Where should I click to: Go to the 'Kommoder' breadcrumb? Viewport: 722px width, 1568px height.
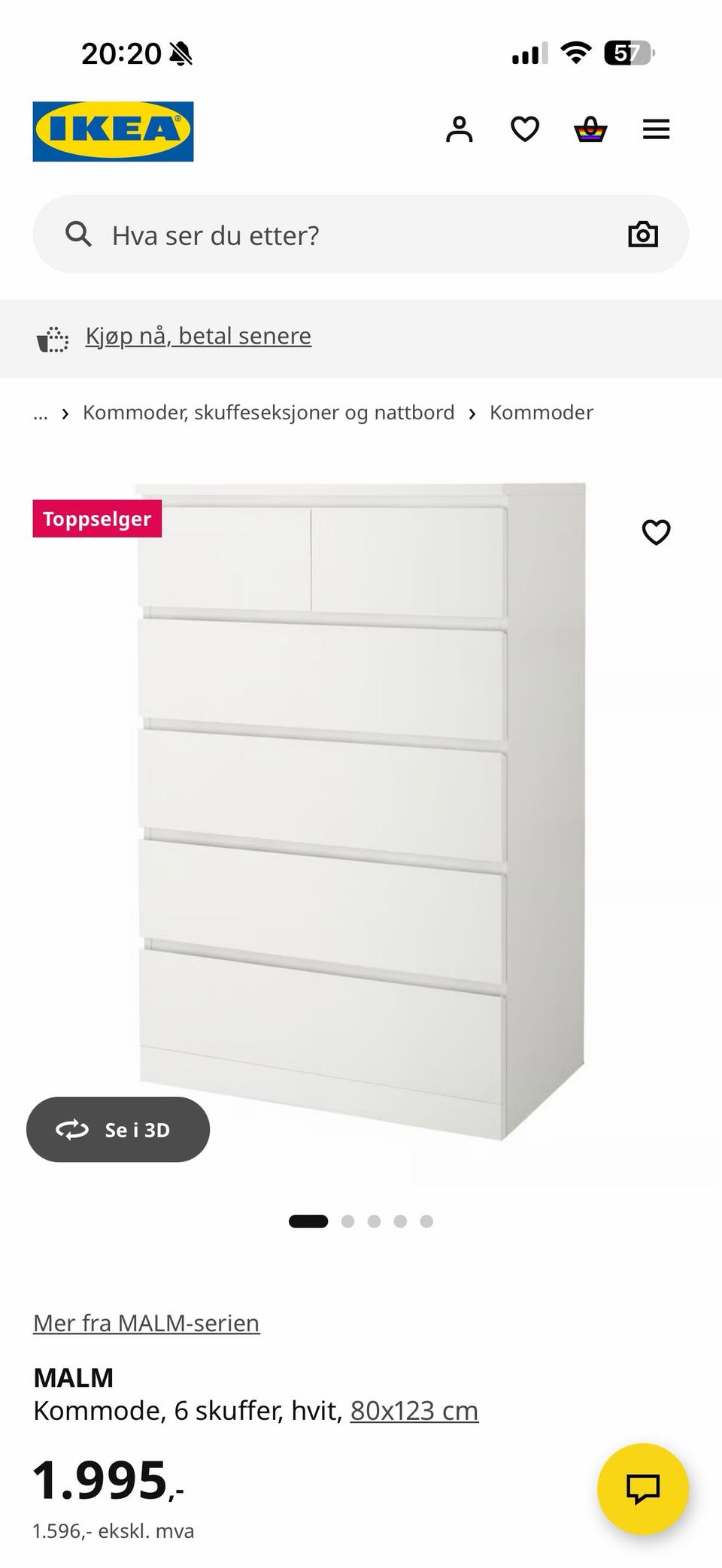tap(541, 413)
